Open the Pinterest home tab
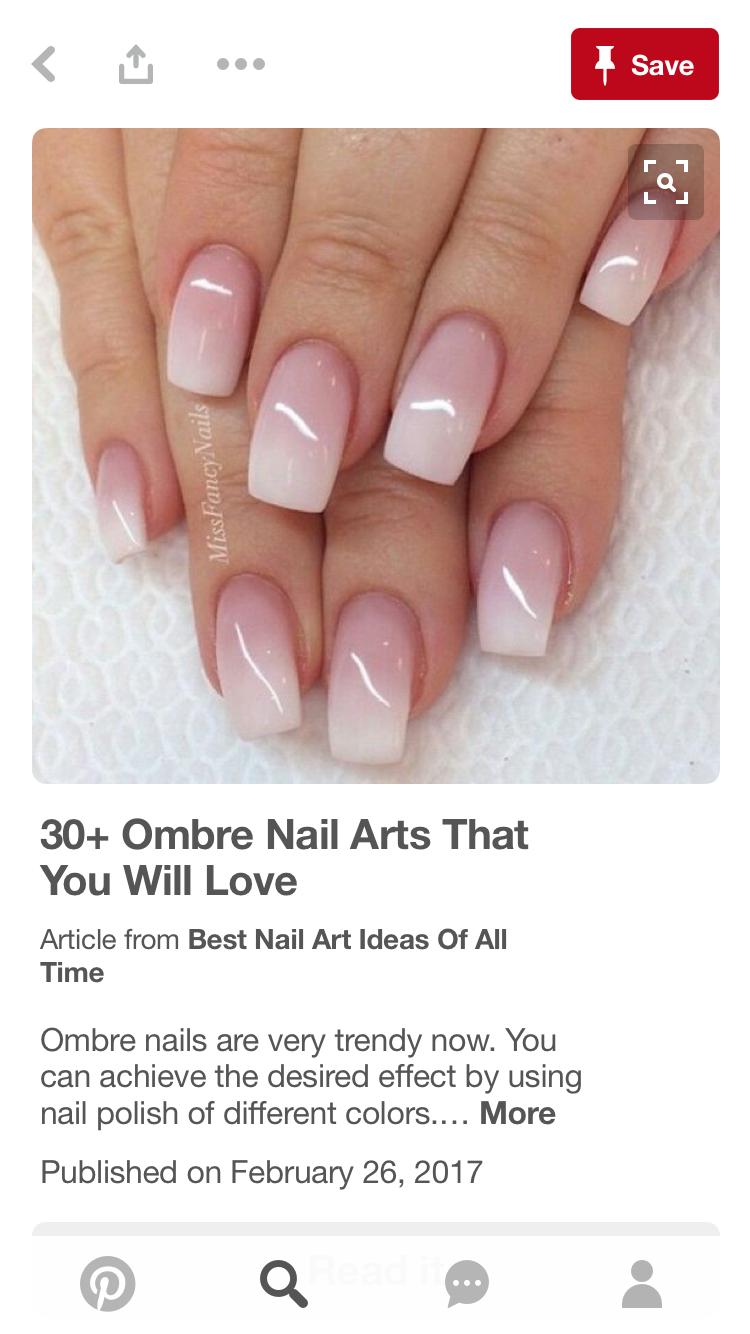Screen dimensions: 750x1334 (108, 1283)
